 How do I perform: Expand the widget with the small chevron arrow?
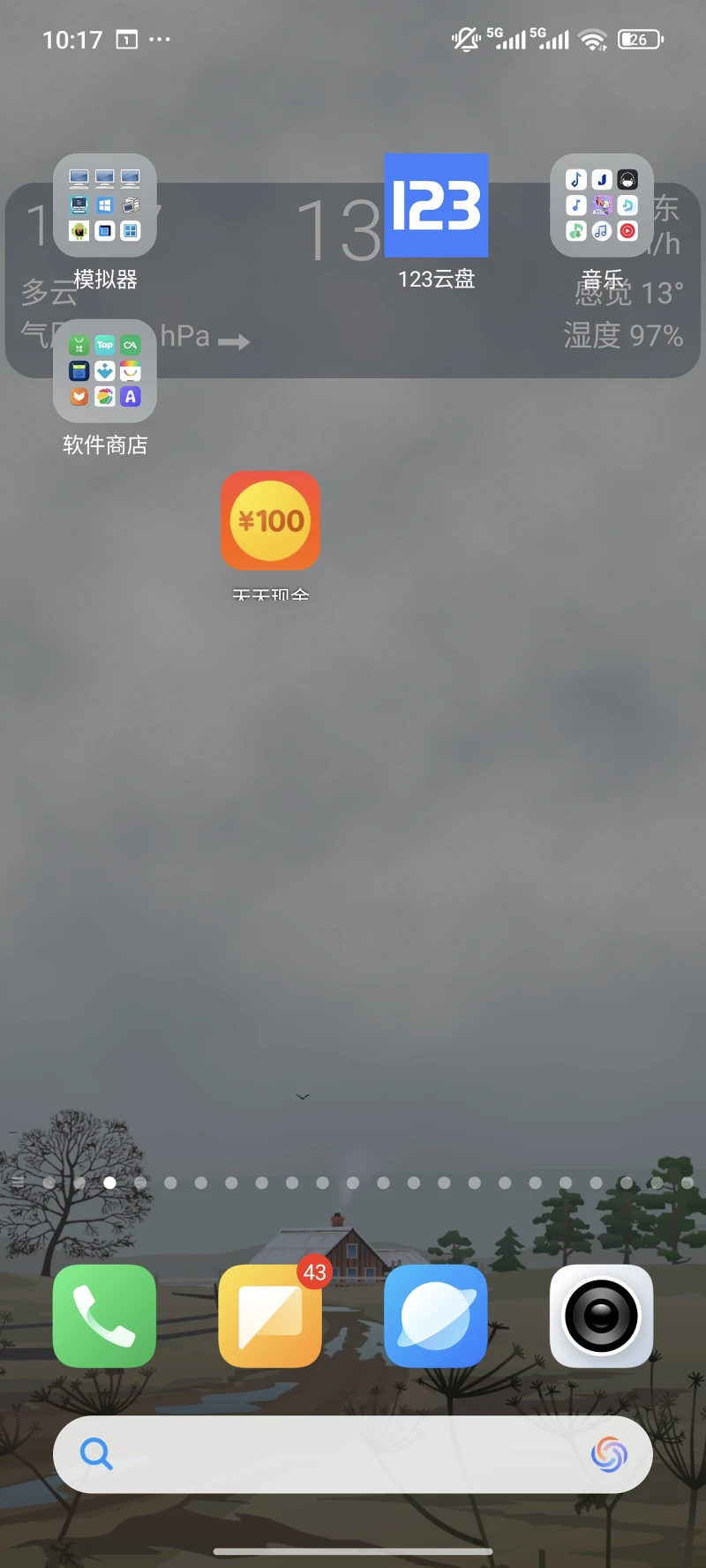pos(302,1096)
